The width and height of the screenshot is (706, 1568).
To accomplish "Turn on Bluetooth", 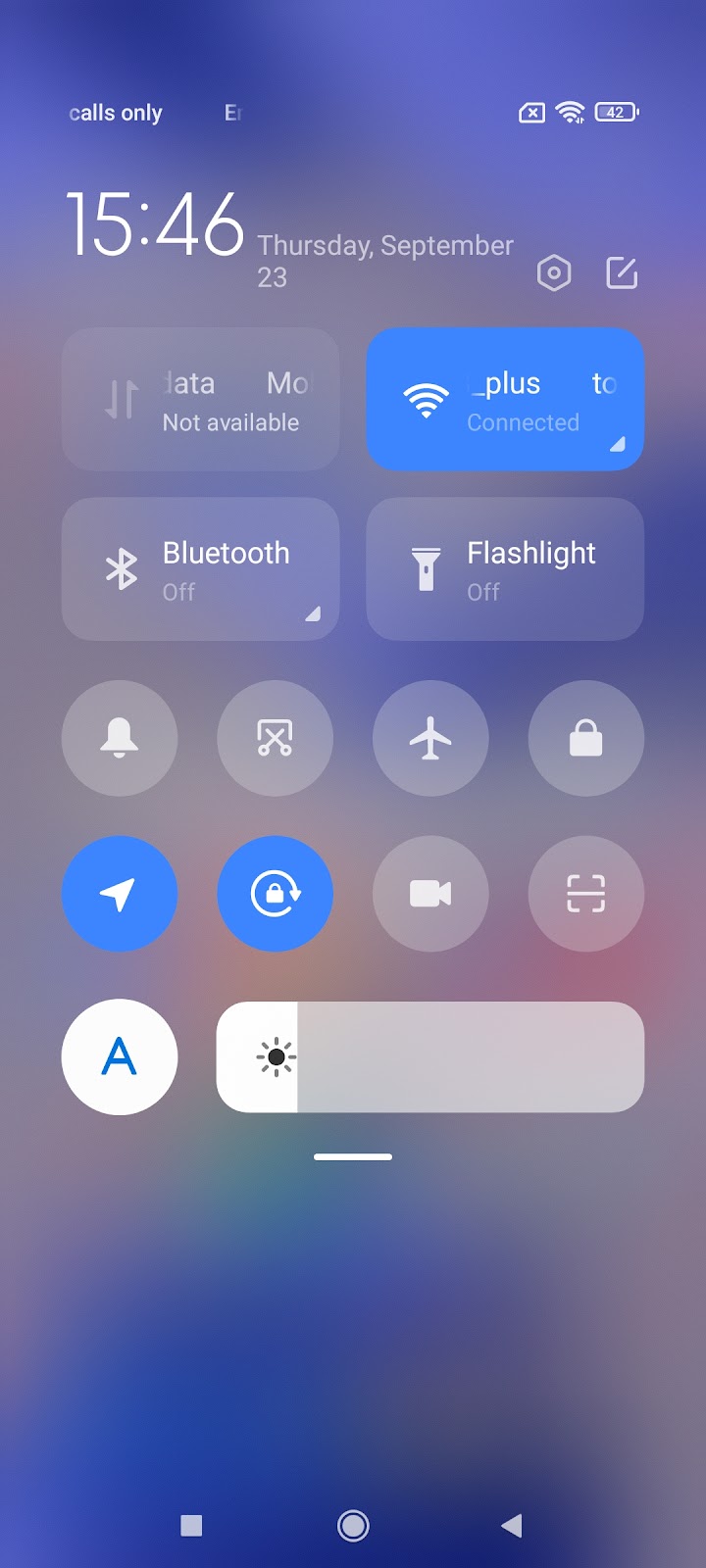I will 200,569.
